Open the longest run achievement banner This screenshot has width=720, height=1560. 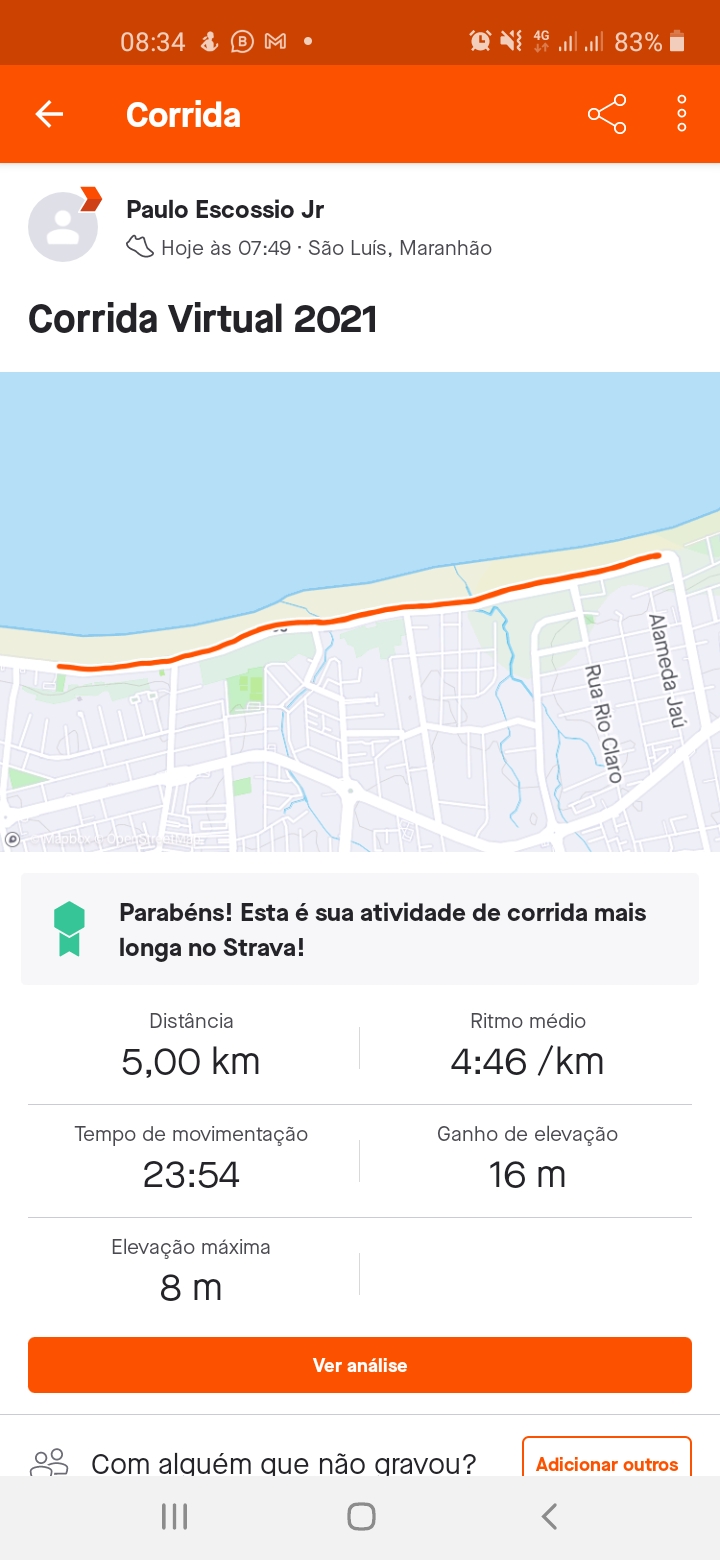tap(360, 929)
